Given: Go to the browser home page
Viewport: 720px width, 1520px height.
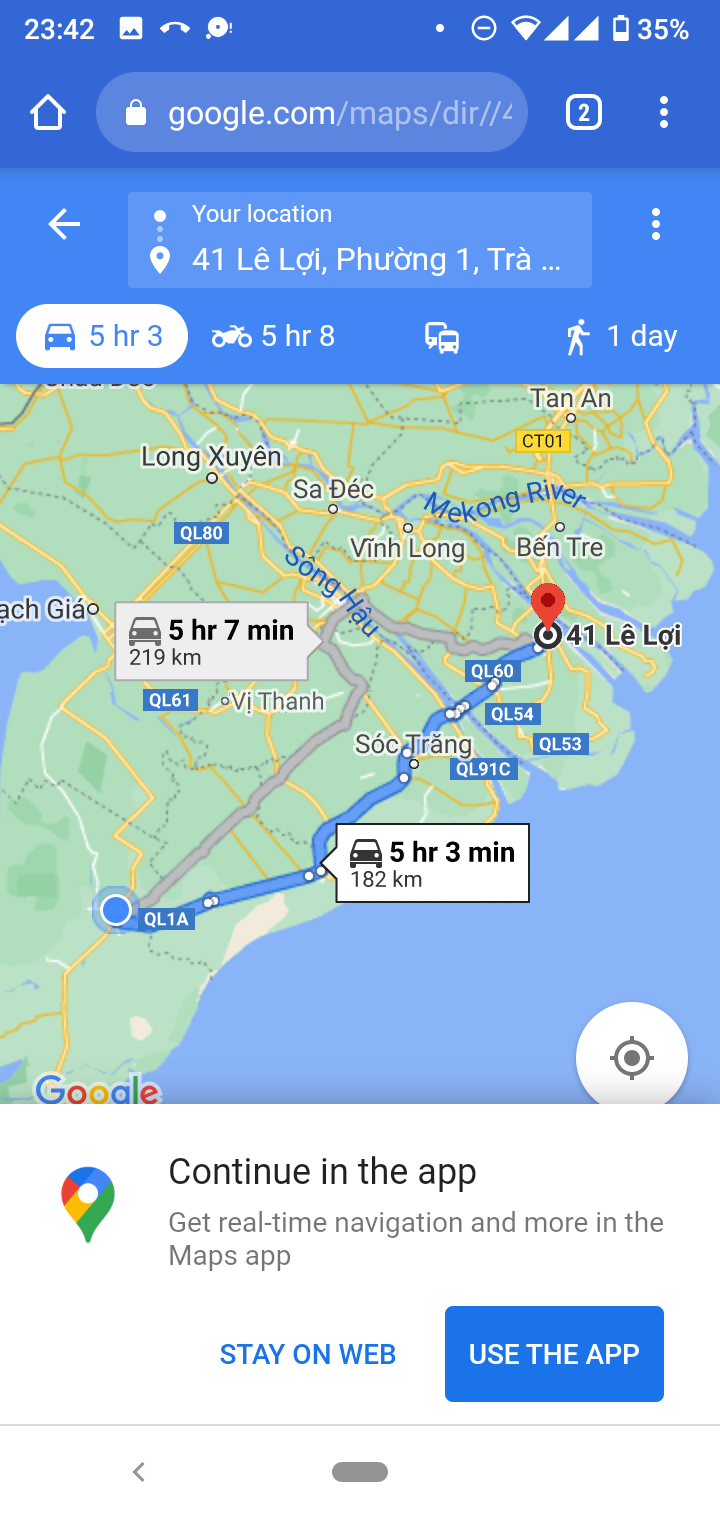Looking at the screenshot, I should 48,113.
